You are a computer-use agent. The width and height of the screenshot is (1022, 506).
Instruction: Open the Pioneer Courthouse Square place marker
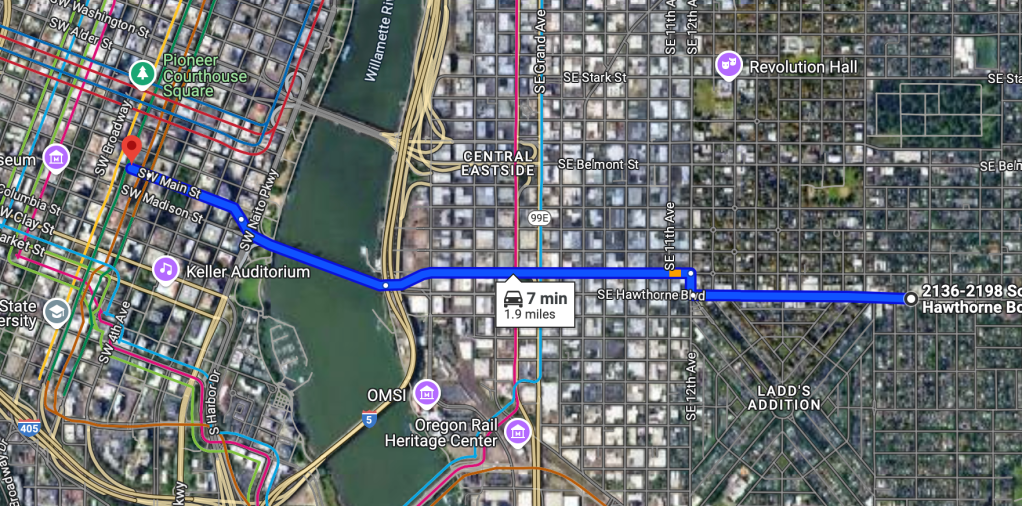(x=144, y=74)
